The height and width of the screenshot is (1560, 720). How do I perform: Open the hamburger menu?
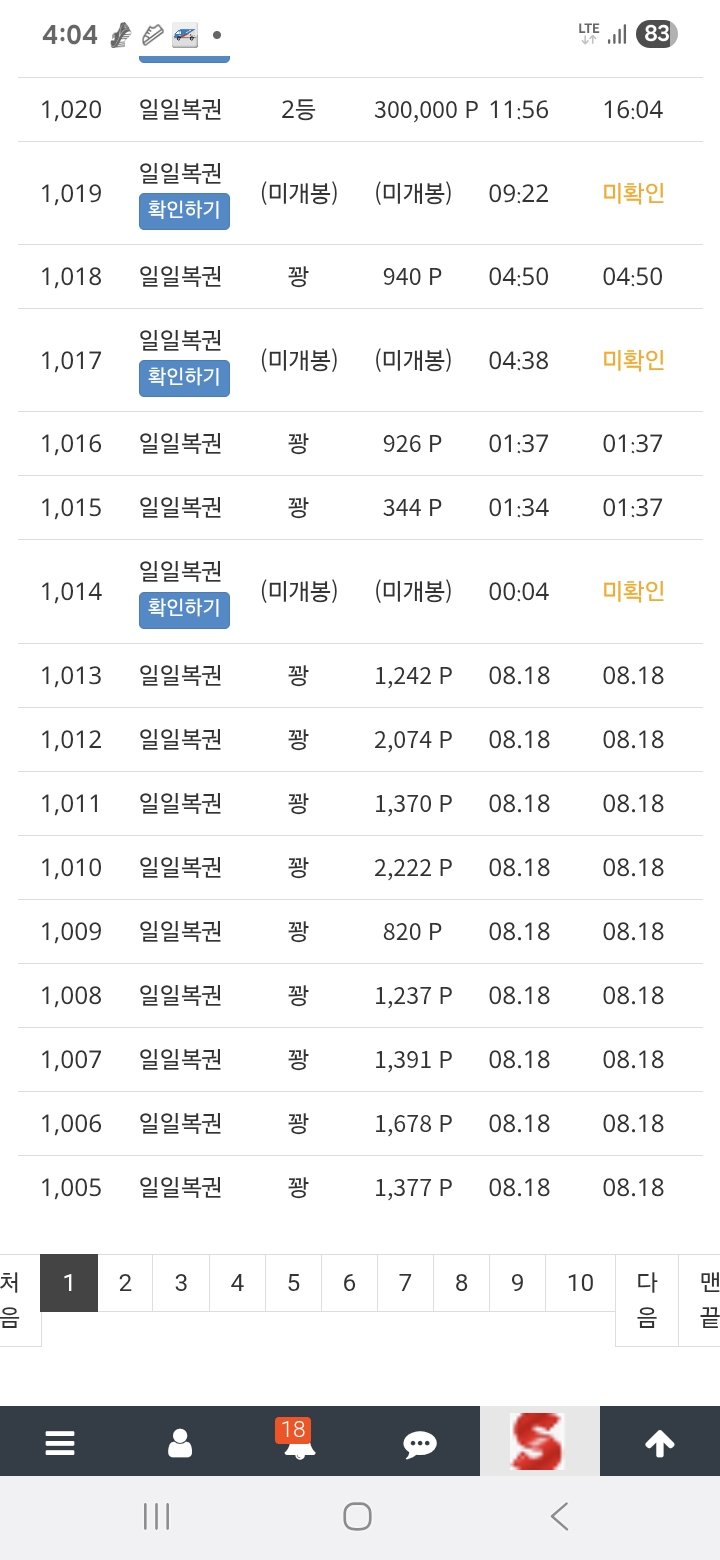click(x=60, y=1442)
